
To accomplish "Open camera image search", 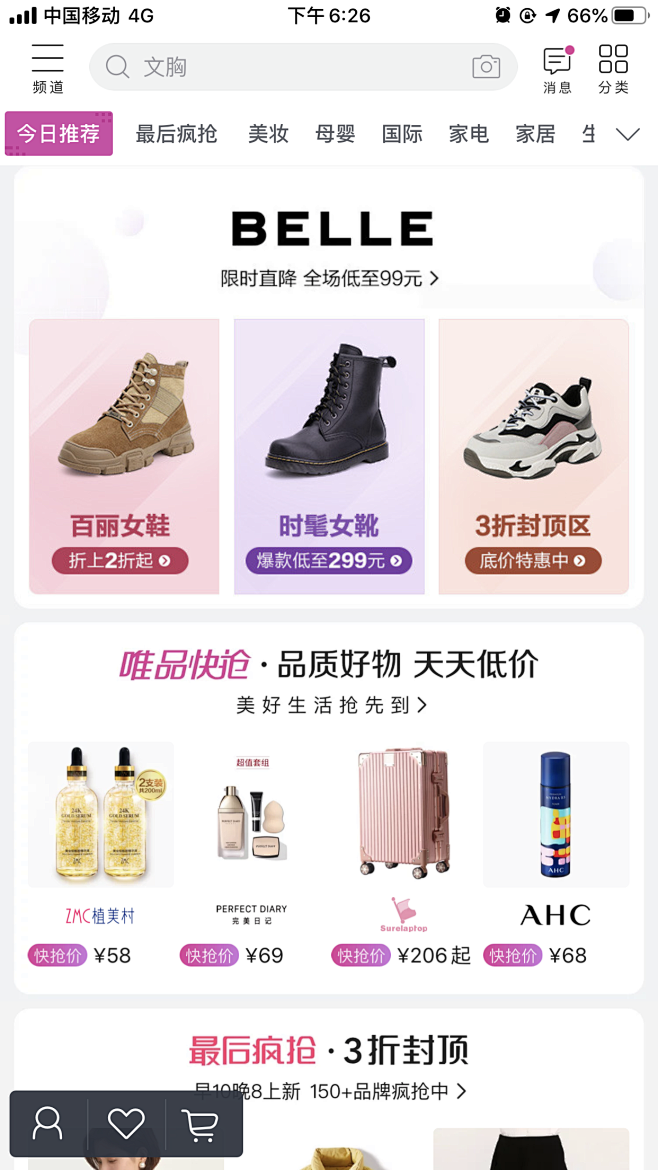I will pyautogui.click(x=486, y=67).
